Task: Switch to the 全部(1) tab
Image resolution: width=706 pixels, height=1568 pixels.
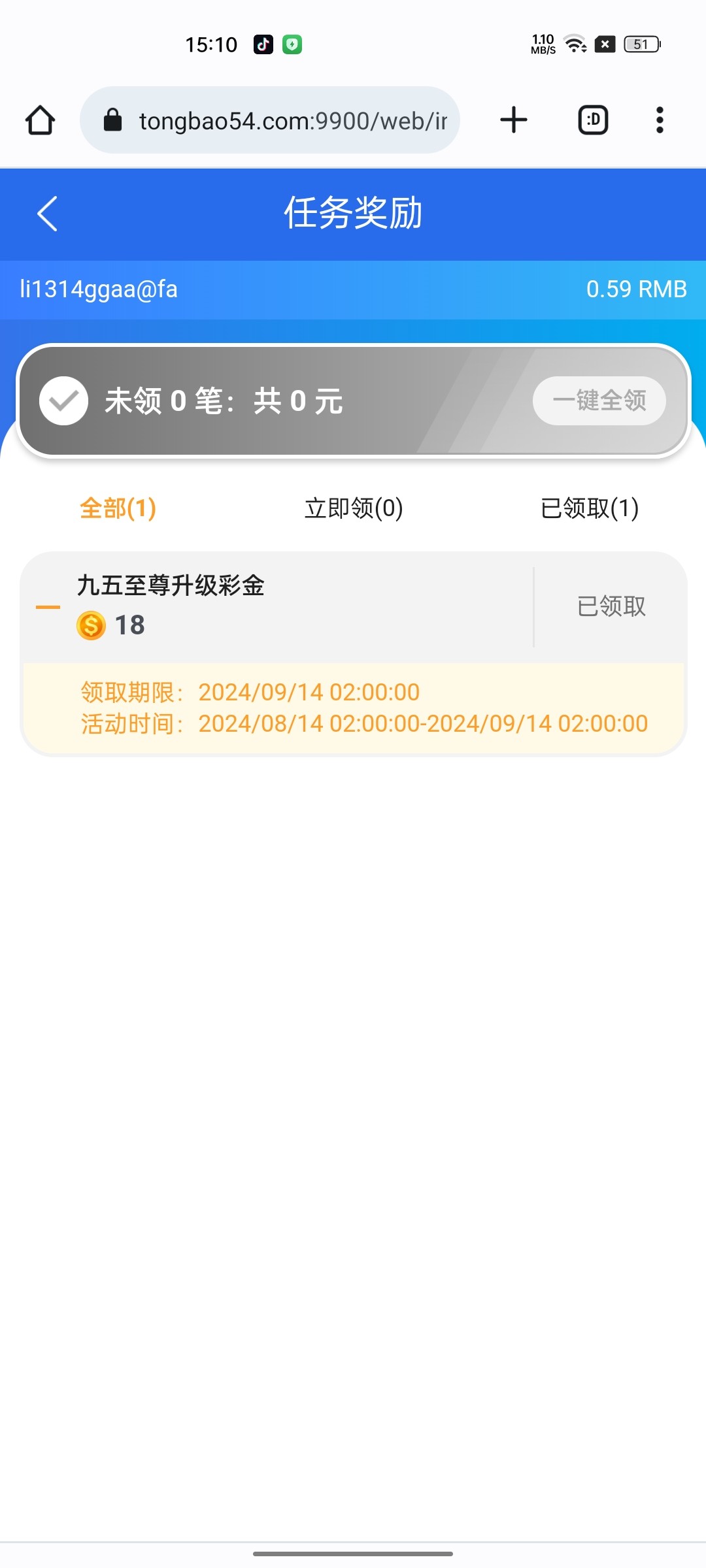Action: [x=118, y=508]
